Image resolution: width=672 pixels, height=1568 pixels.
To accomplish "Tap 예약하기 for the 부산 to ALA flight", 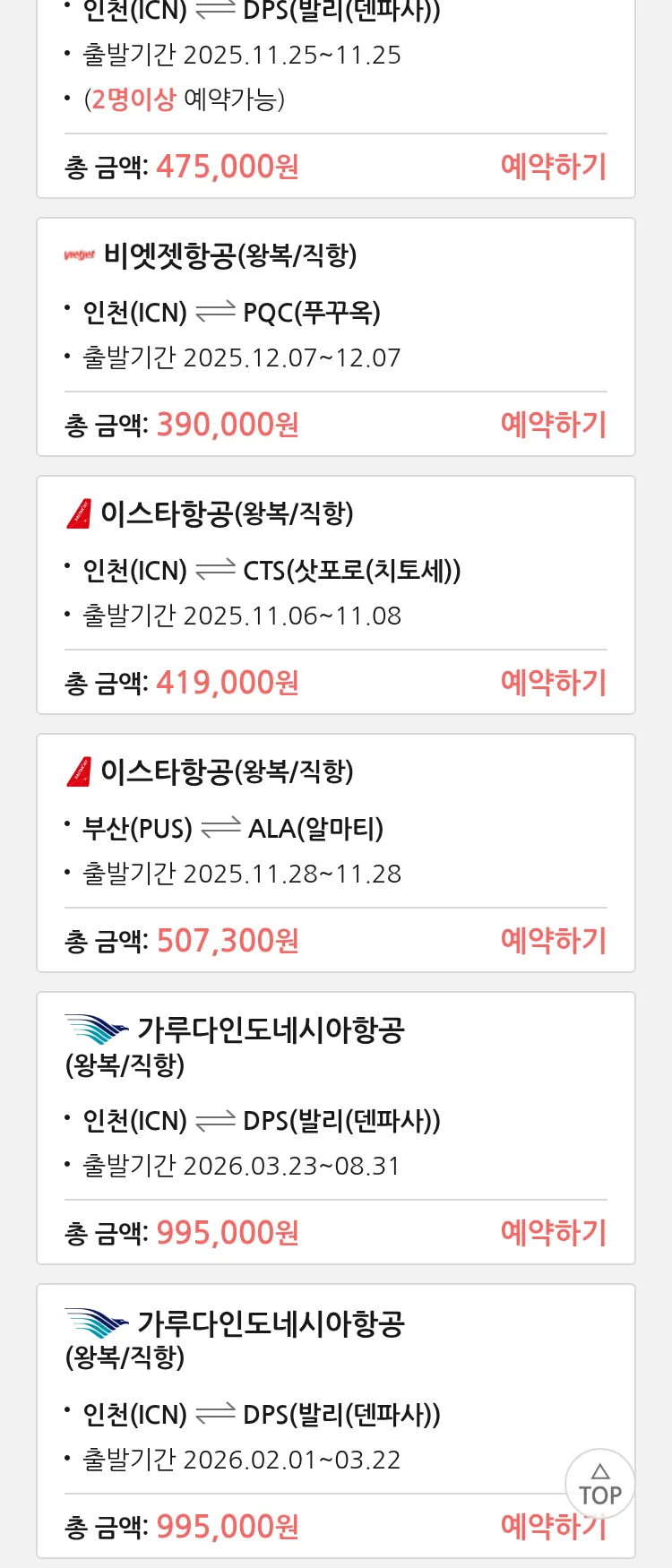I will 553,941.
